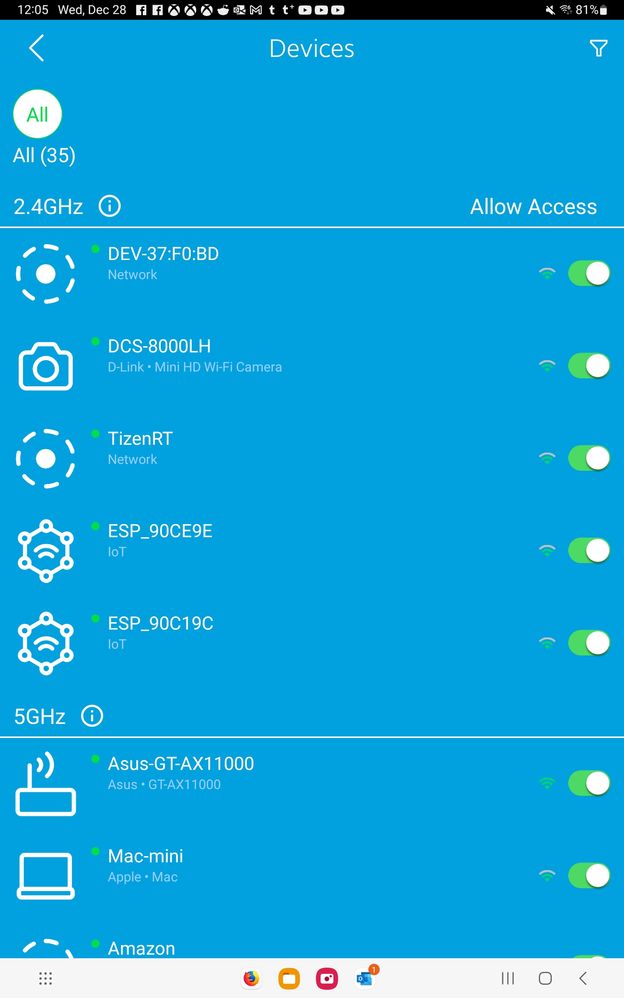The width and height of the screenshot is (624, 998).
Task: Block access for Mac-mini
Action: 588,875
